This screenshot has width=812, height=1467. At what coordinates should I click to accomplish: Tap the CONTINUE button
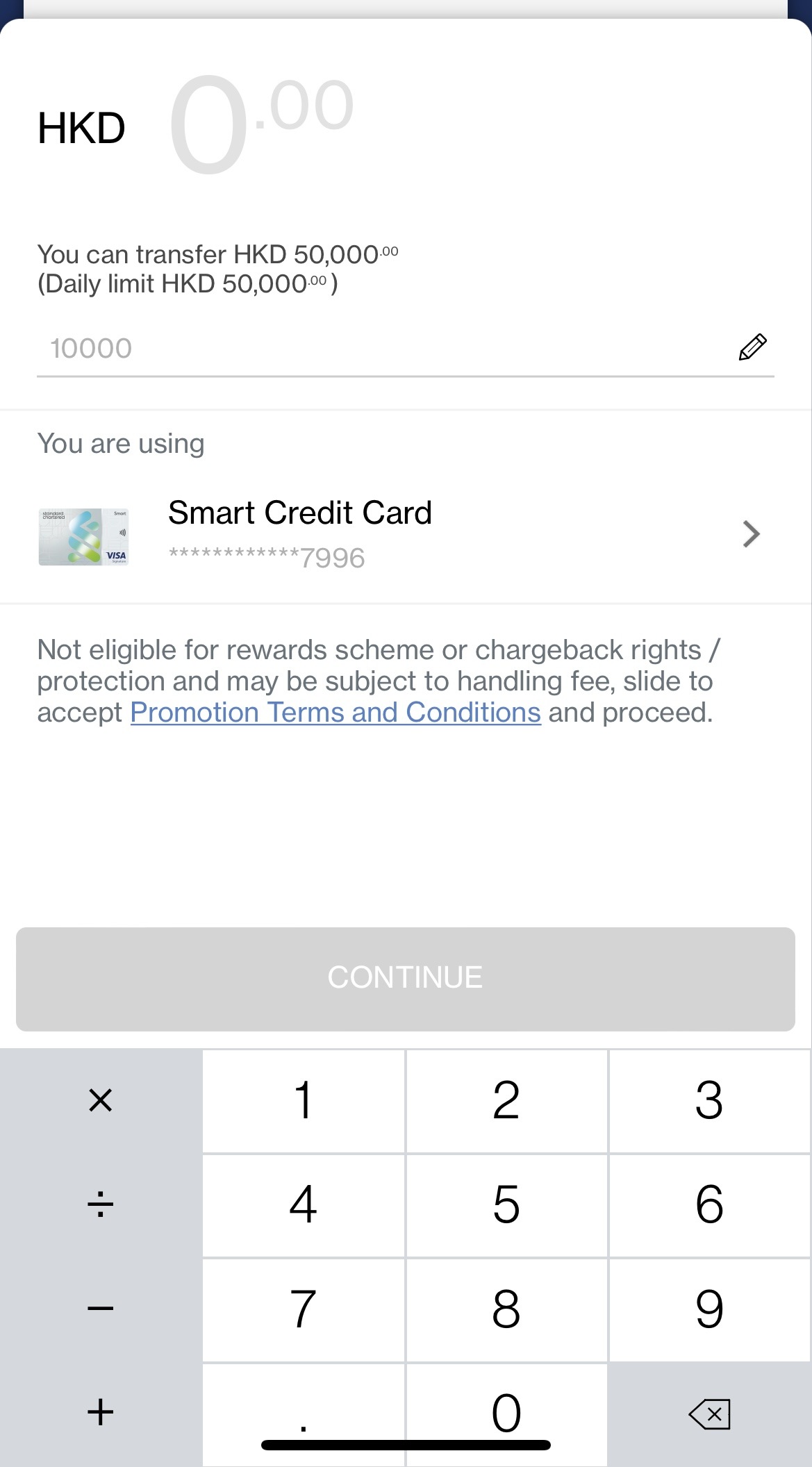coord(406,979)
